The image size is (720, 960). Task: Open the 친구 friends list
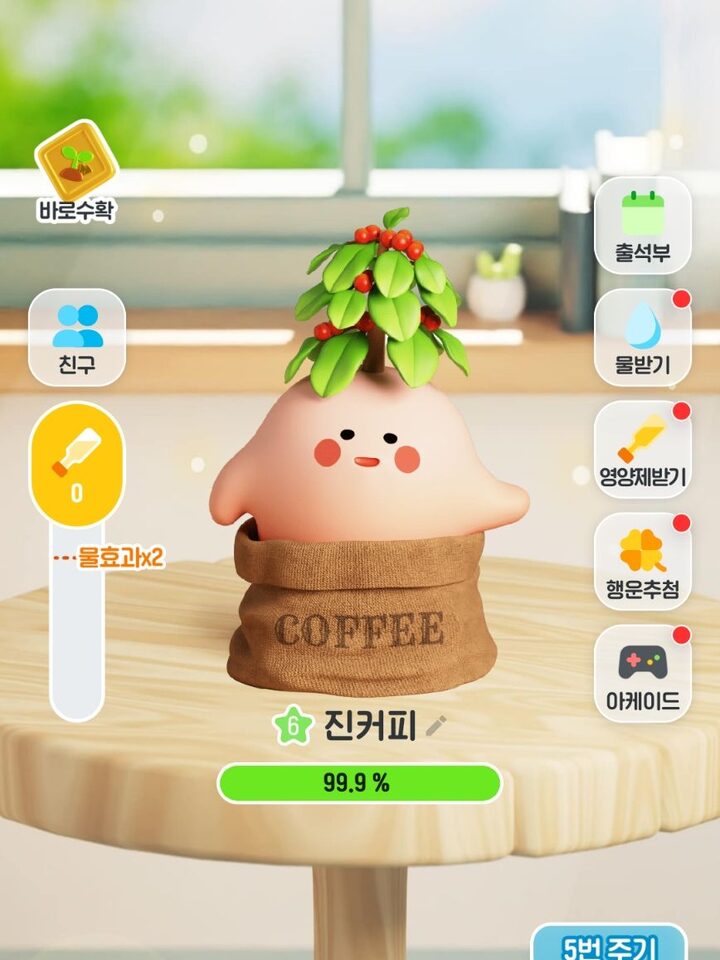77,338
